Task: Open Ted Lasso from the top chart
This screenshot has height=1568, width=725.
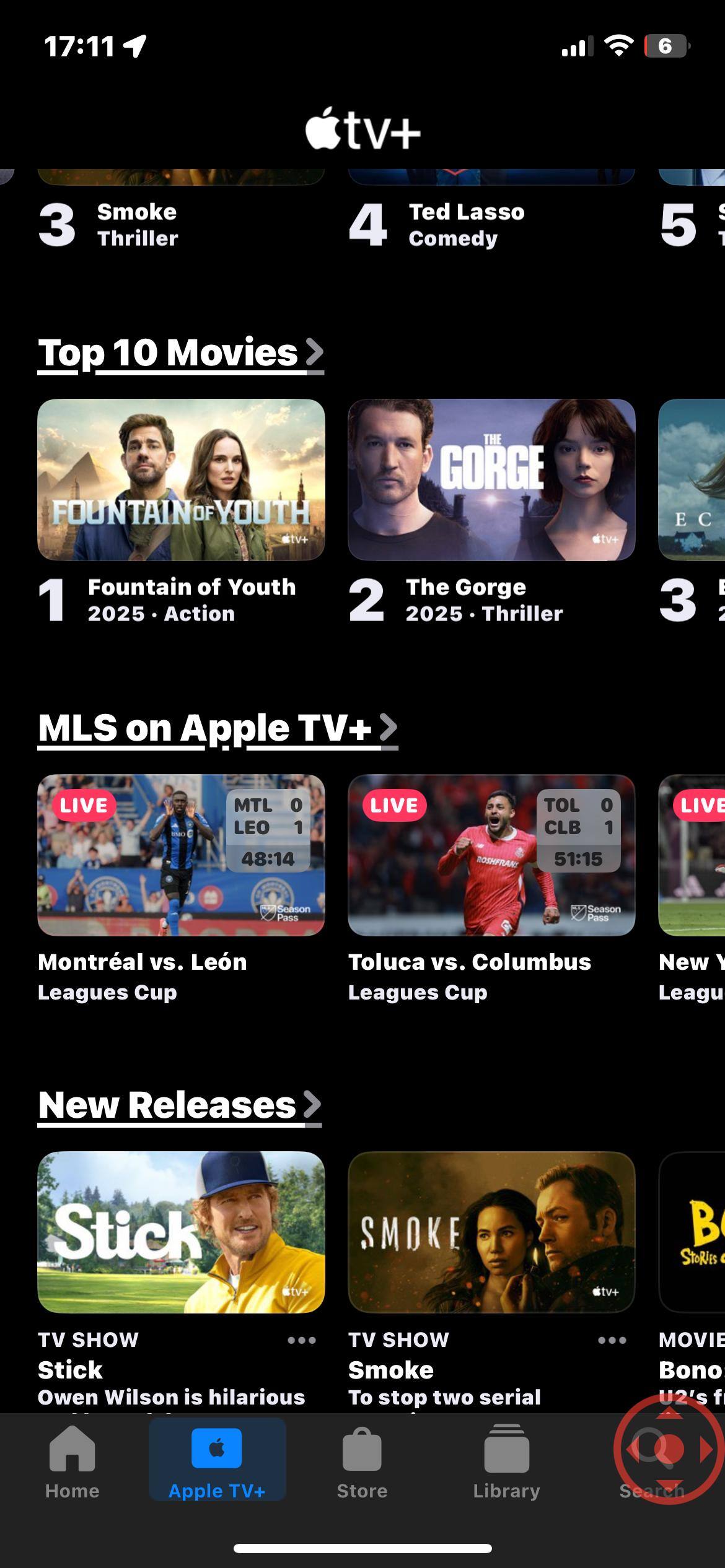Action: point(466,224)
